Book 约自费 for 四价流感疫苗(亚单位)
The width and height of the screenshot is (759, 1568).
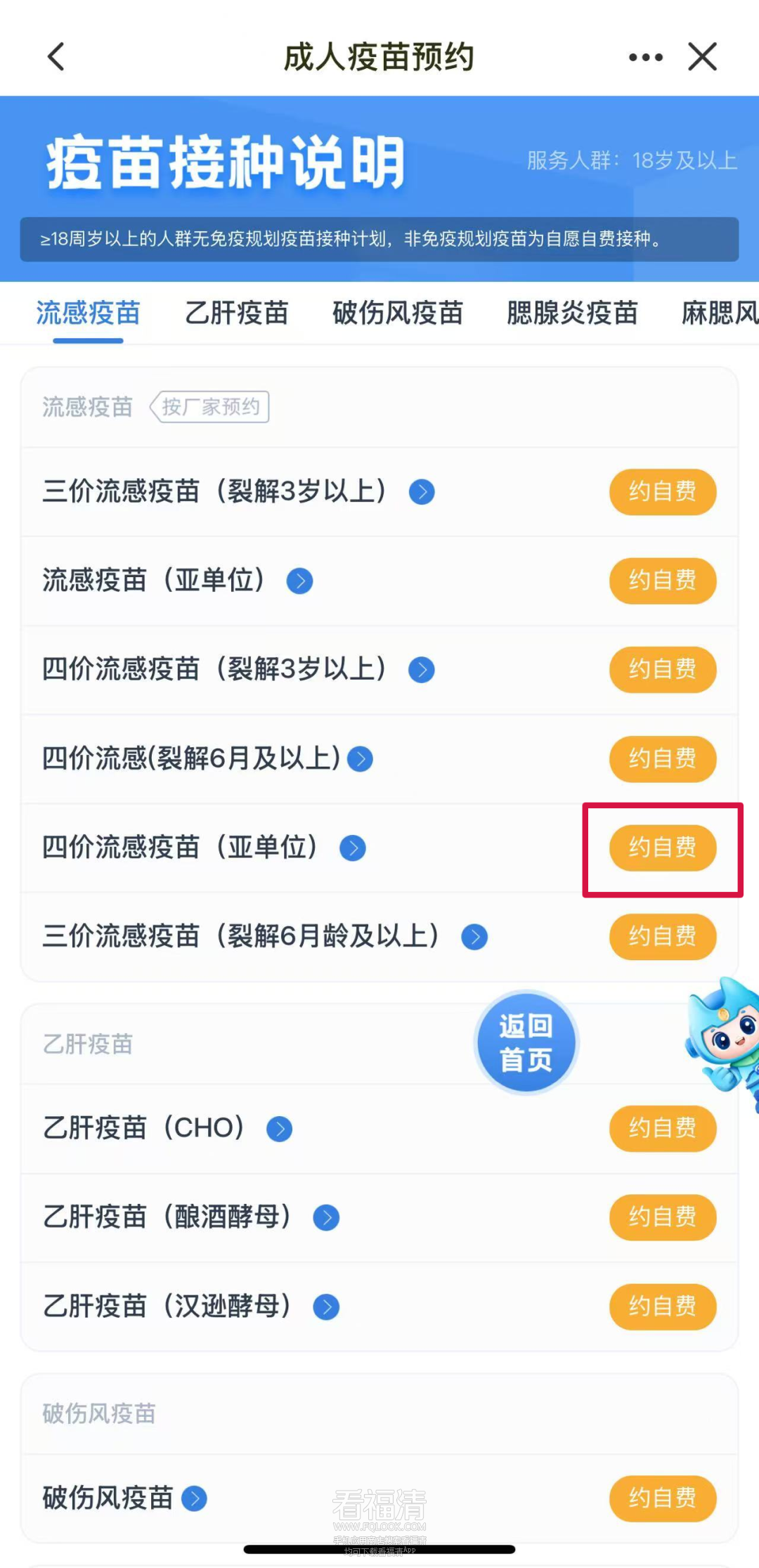pyautogui.click(x=662, y=848)
